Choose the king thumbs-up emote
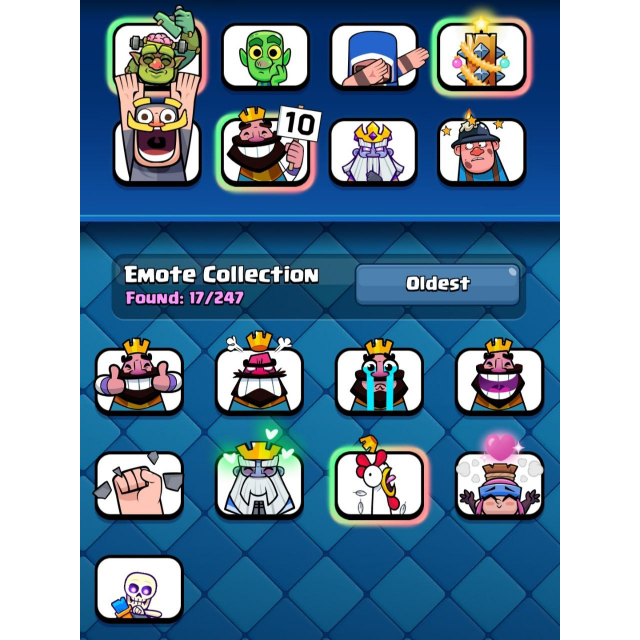The height and width of the screenshot is (640, 640). (x=139, y=380)
